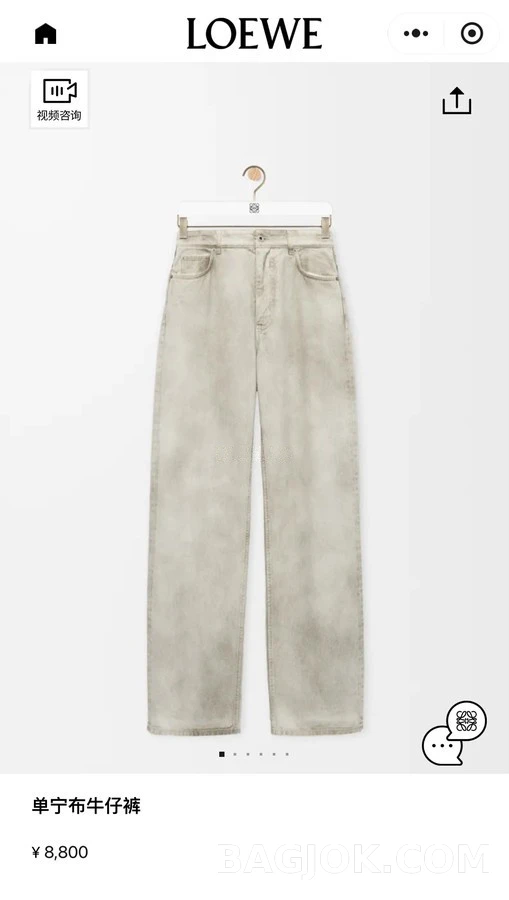Screen dimensions: 509x900
Task: Open the mini program overflow menu
Action: [416, 33]
